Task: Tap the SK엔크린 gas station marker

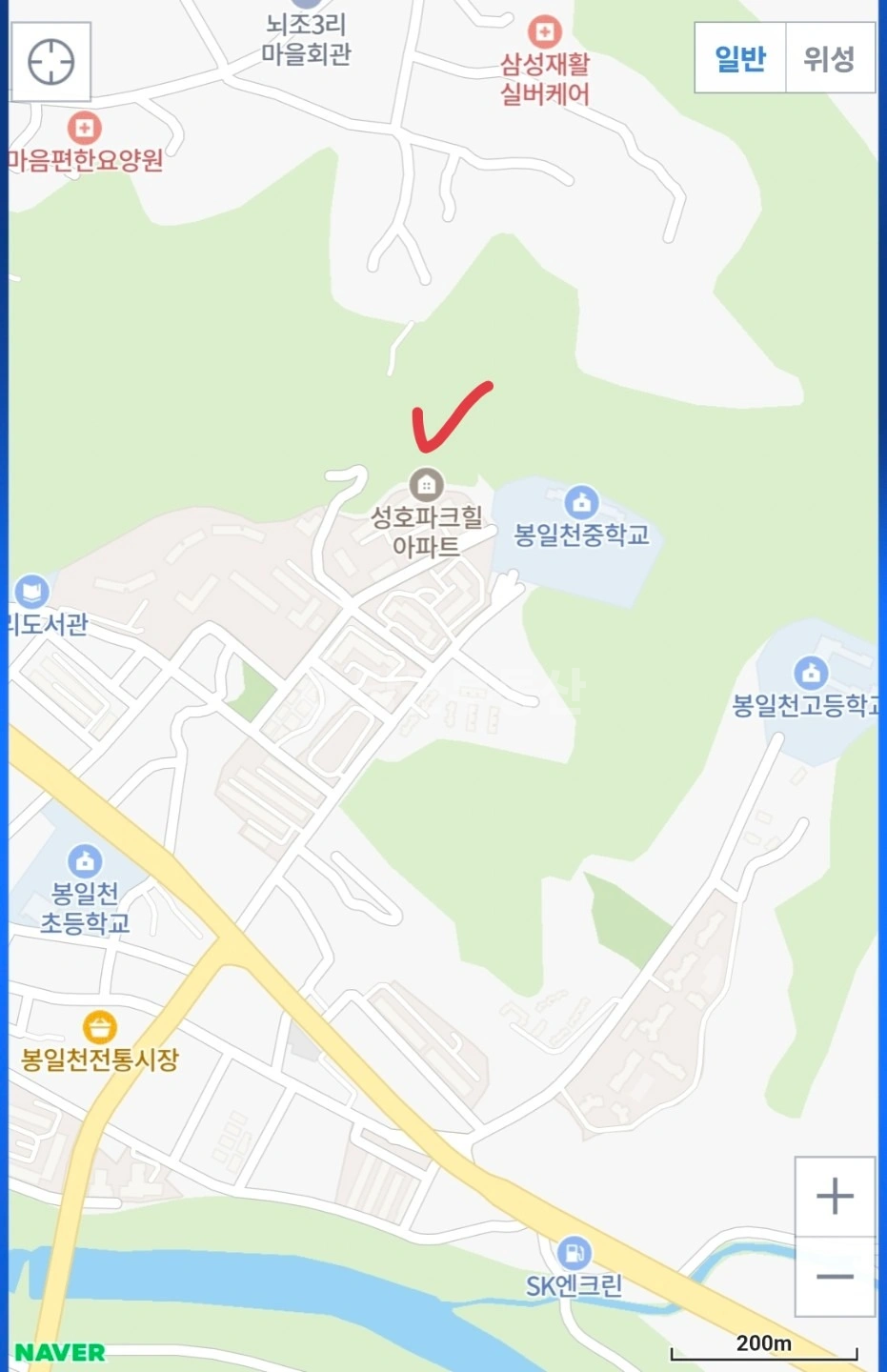Action: tap(574, 1252)
